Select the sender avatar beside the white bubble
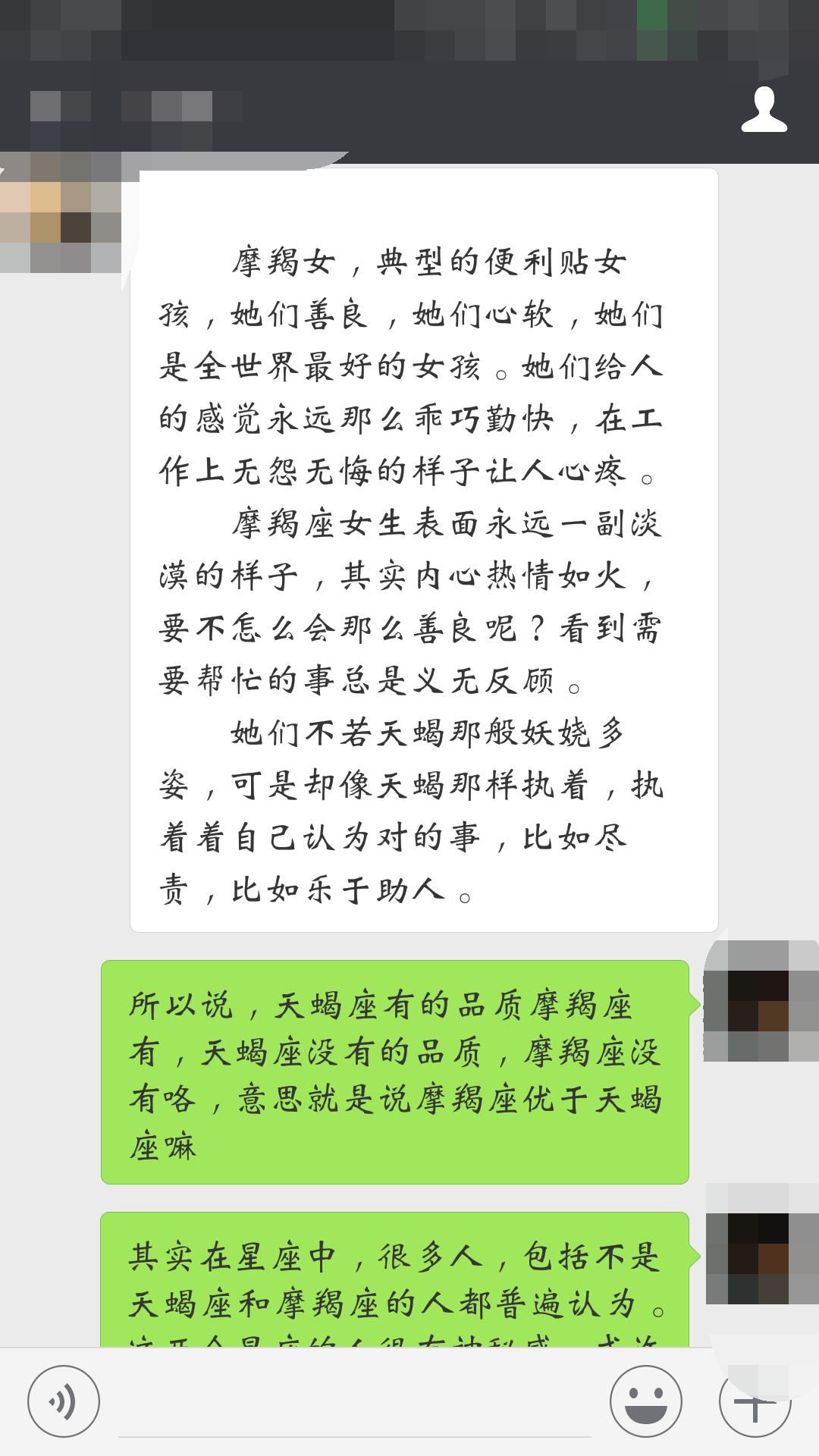The height and width of the screenshot is (1456, 819). (x=57, y=212)
